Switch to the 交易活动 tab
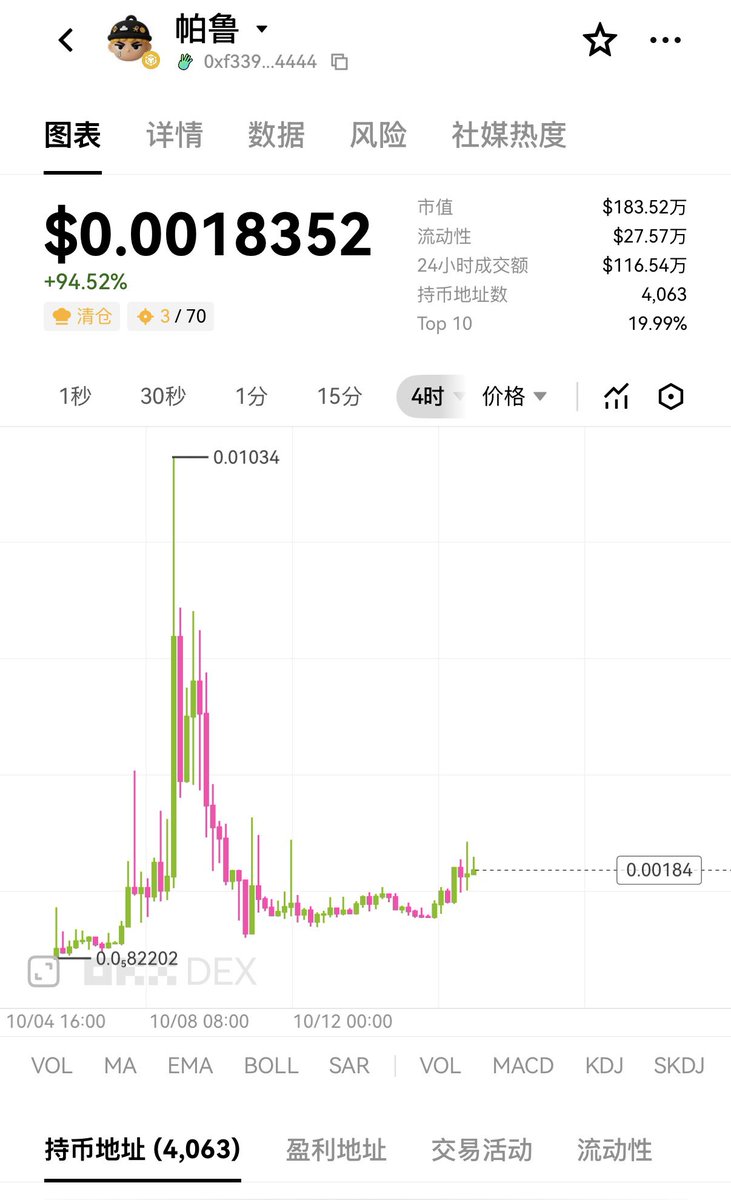Image resolution: width=731 pixels, height=1200 pixels. [481, 1150]
